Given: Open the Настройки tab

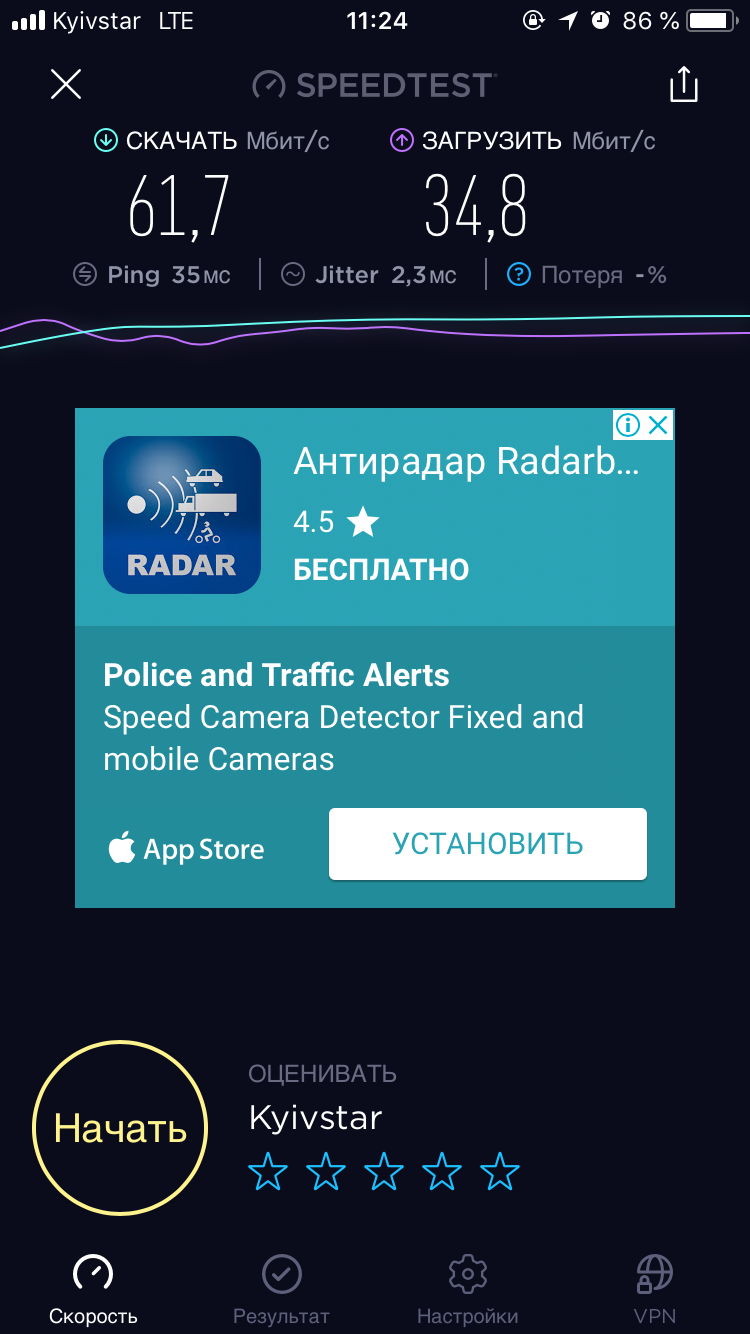Looking at the screenshot, I should point(467,1290).
